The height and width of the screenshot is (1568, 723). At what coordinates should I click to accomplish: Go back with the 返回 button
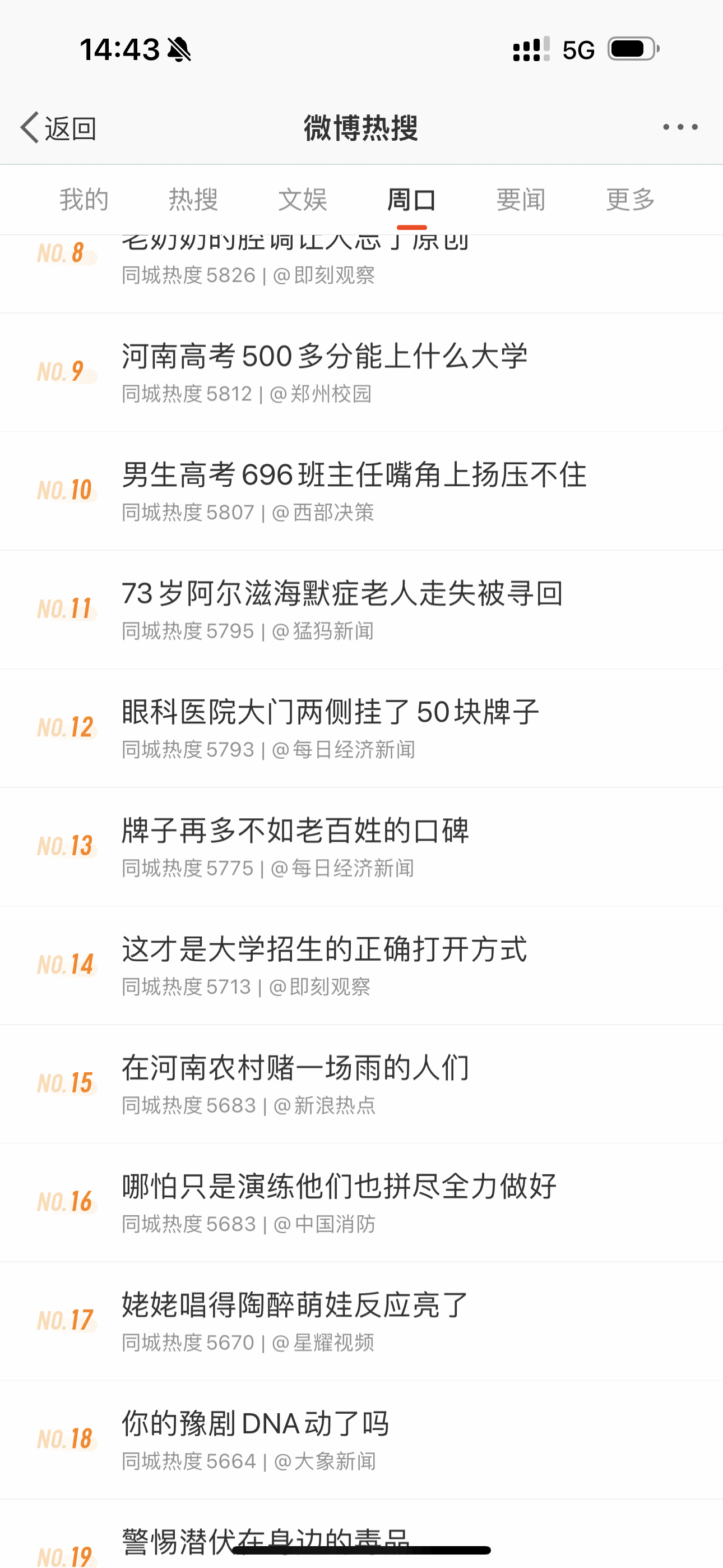[x=58, y=128]
